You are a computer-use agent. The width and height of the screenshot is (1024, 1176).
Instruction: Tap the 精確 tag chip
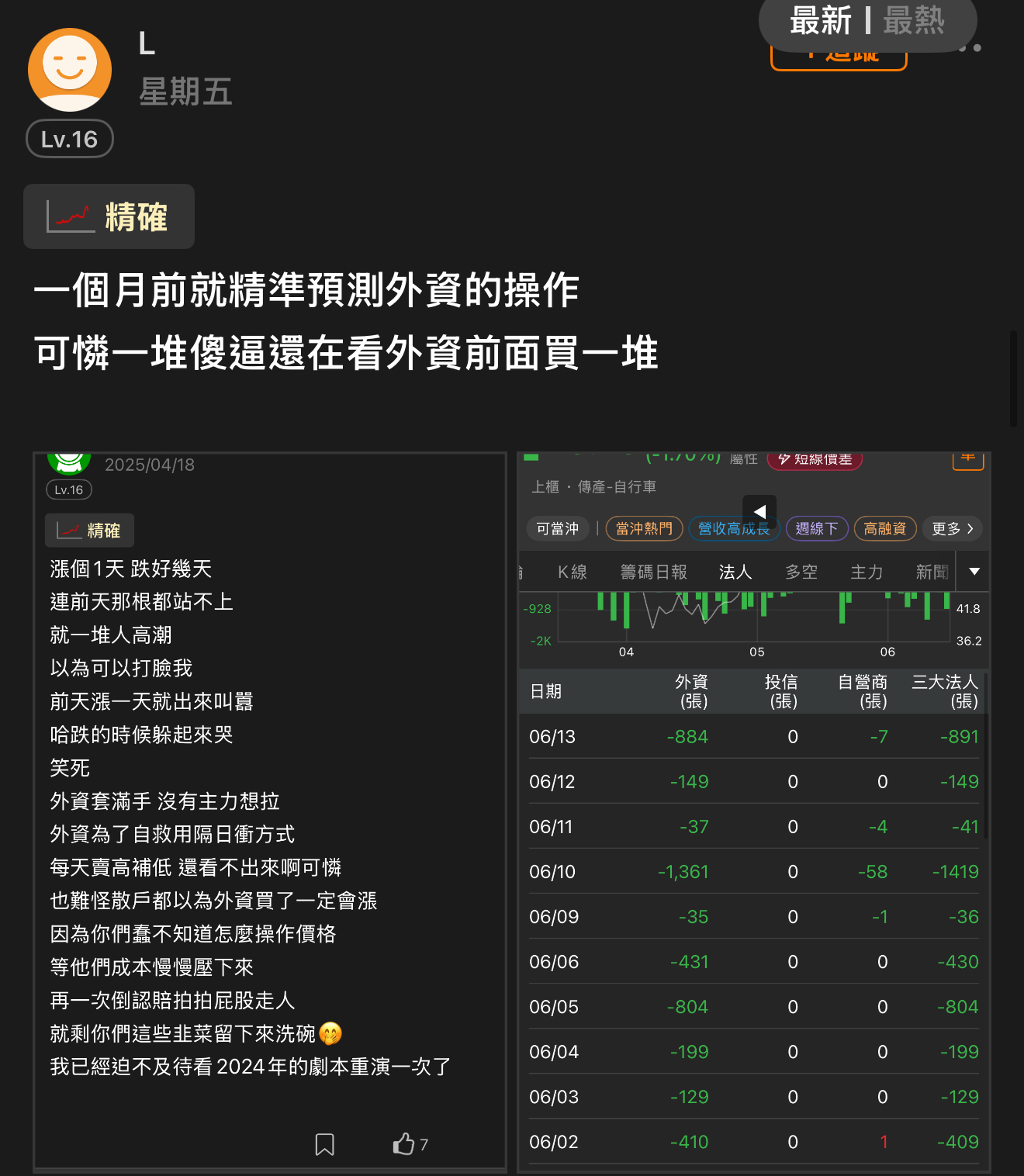coord(109,216)
